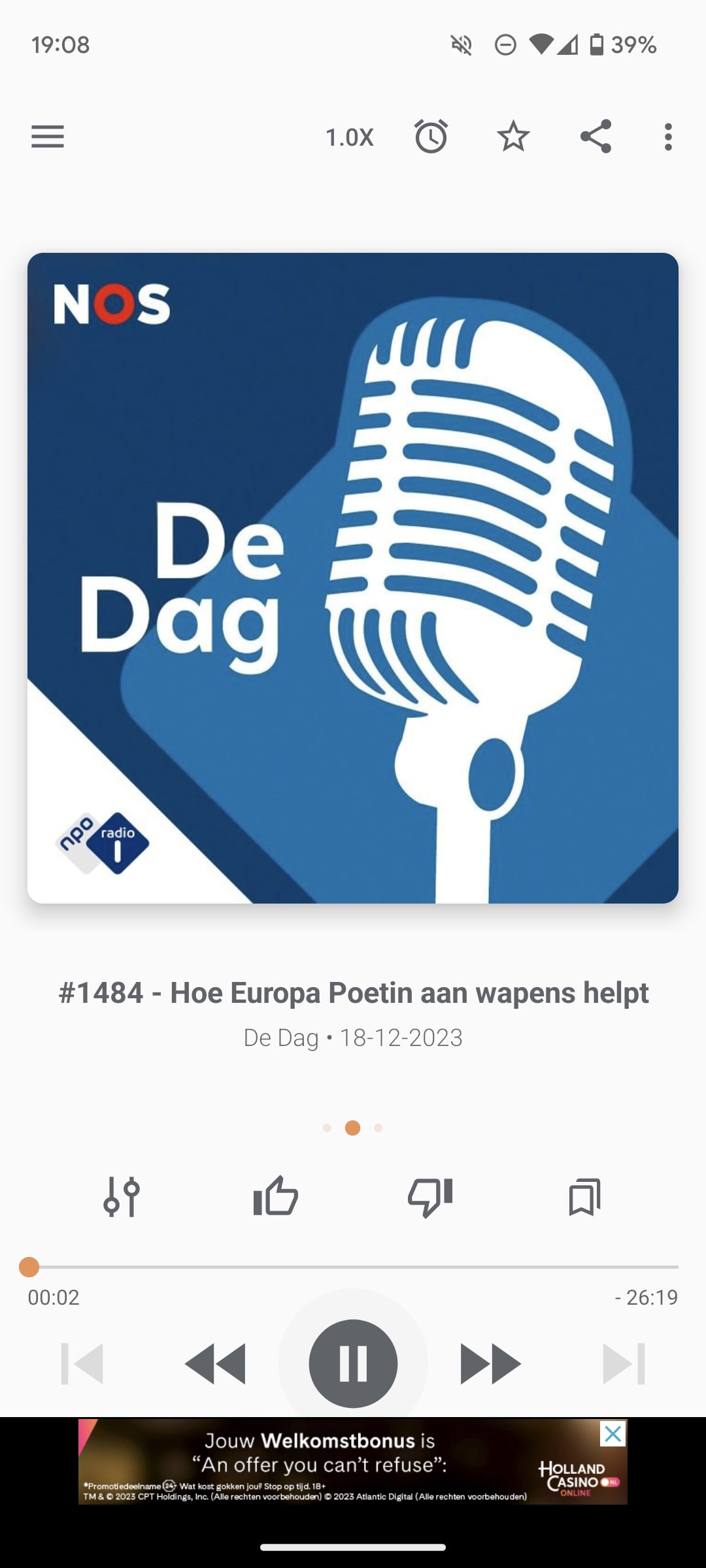
Task: Share this episode
Action: 596,137
